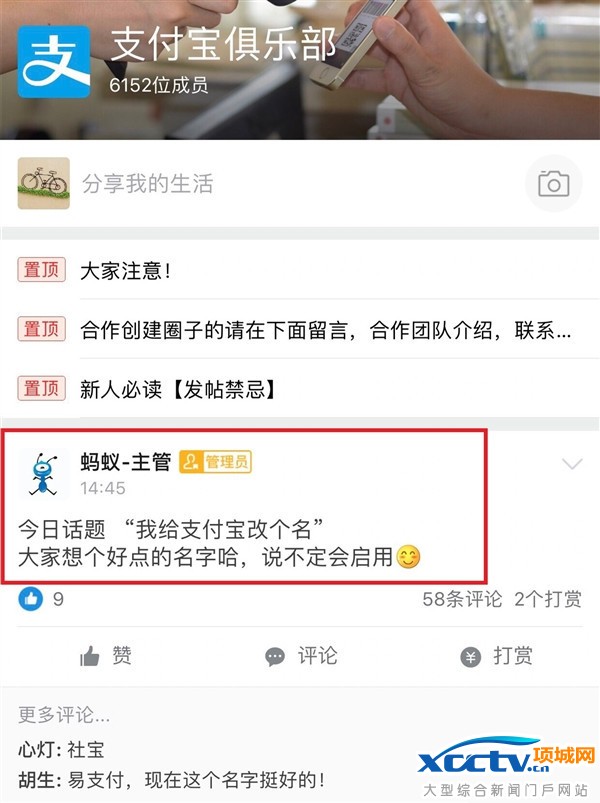The width and height of the screenshot is (600, 803).
Task: Tip the author using 打赏
Action: (x=496, y=656)
